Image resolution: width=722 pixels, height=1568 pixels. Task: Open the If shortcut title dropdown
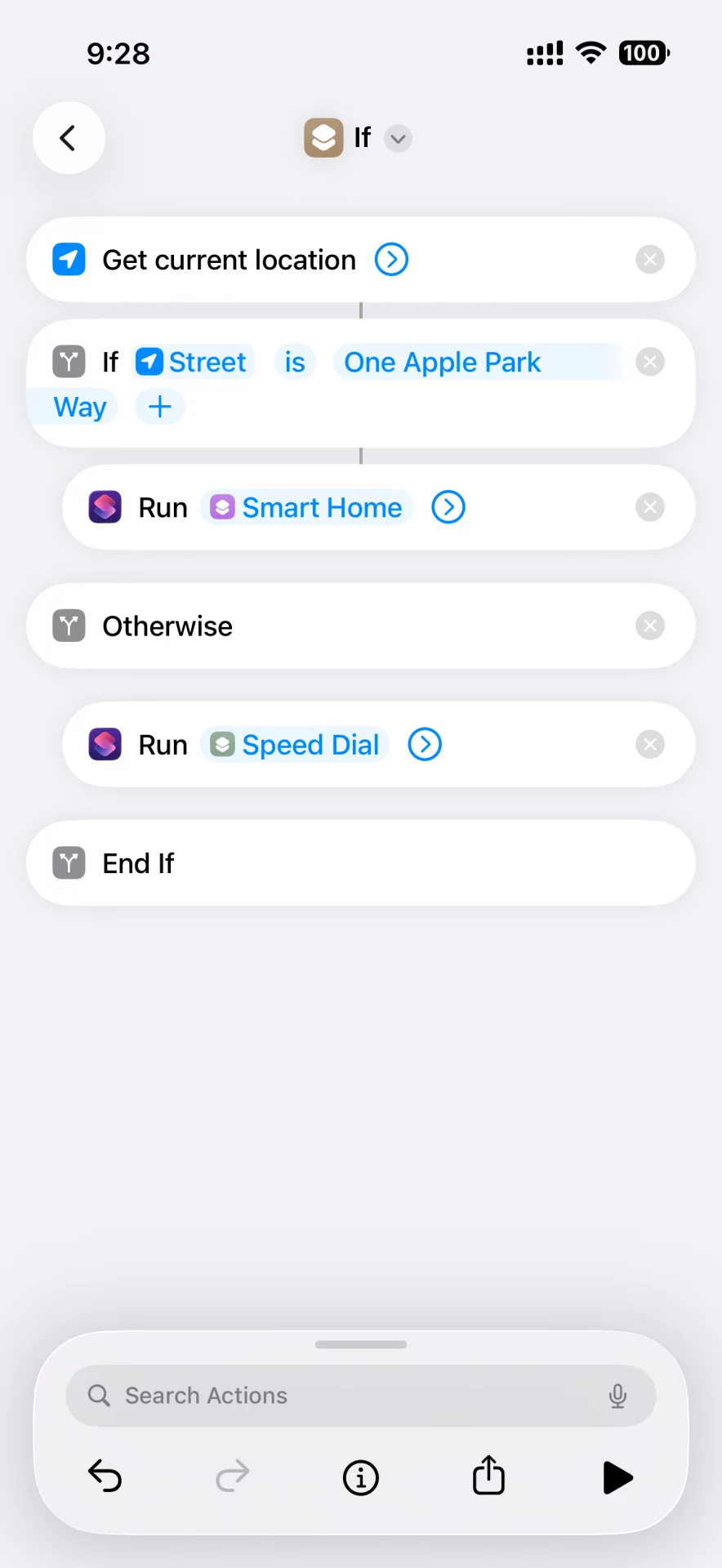click(x=398, y=139)
